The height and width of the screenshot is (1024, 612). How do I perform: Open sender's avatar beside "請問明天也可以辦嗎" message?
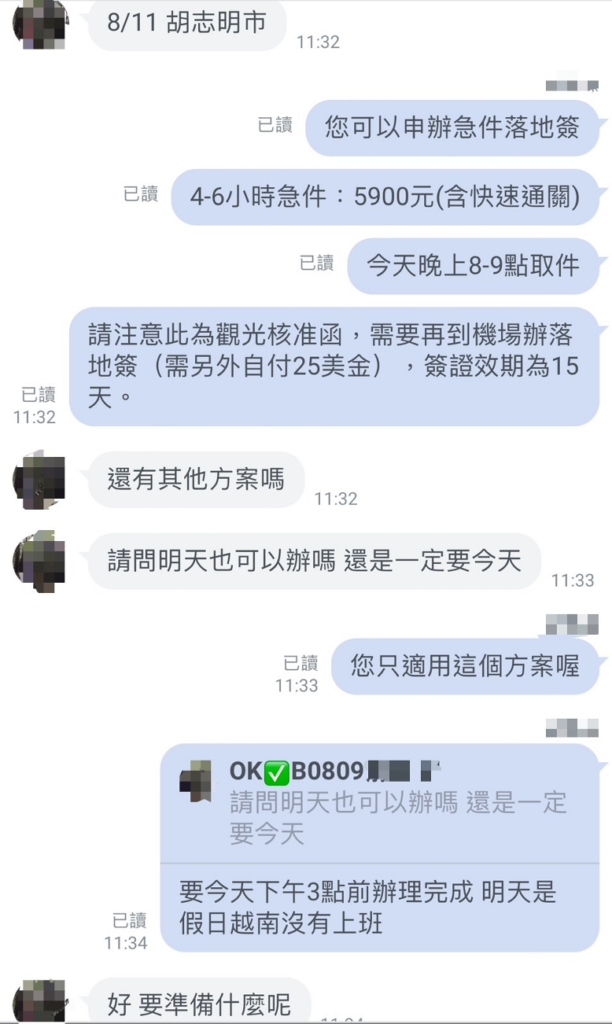click(40, 561)
